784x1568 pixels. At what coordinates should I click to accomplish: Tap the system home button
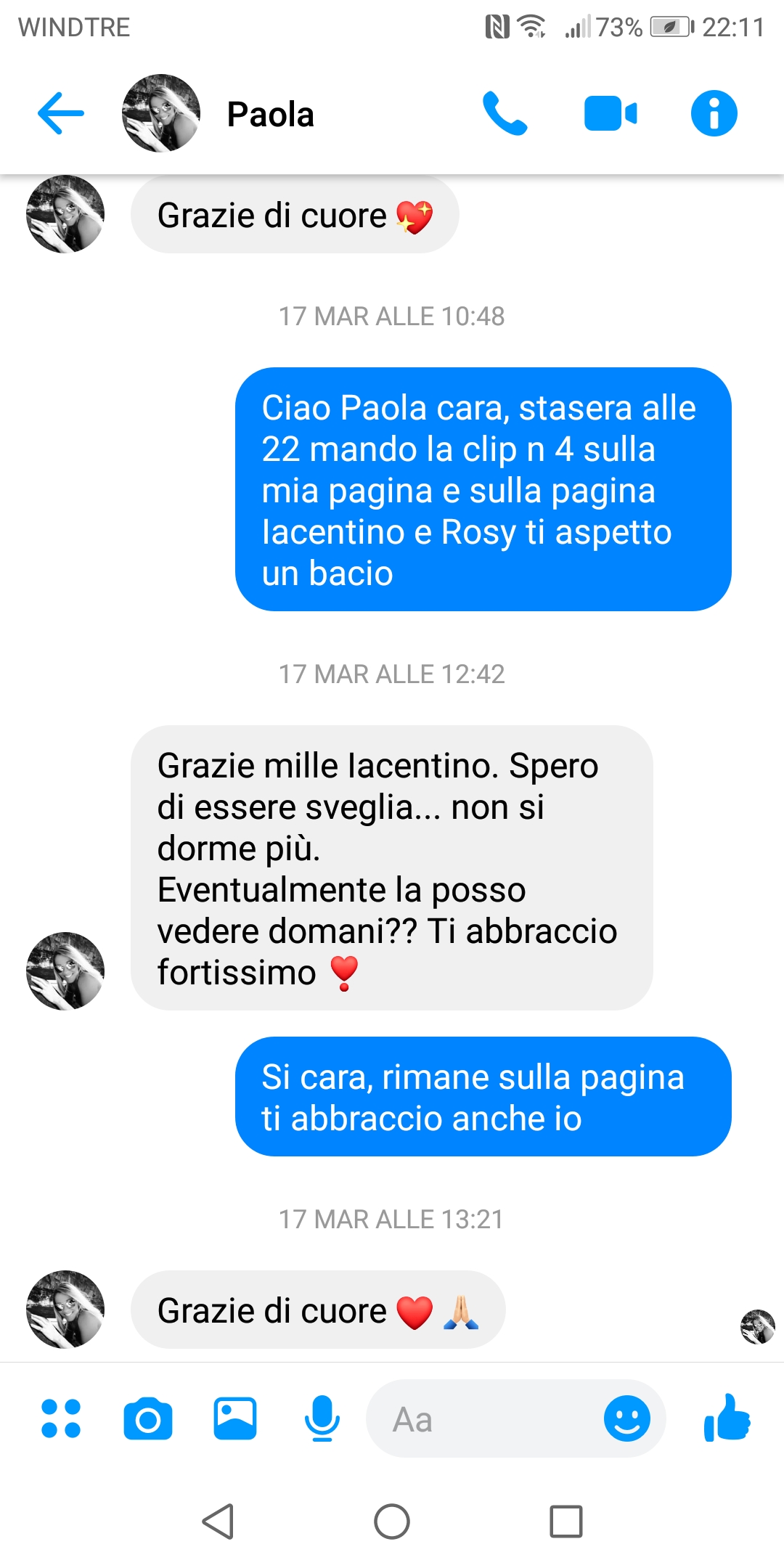tap(392, 1522)
